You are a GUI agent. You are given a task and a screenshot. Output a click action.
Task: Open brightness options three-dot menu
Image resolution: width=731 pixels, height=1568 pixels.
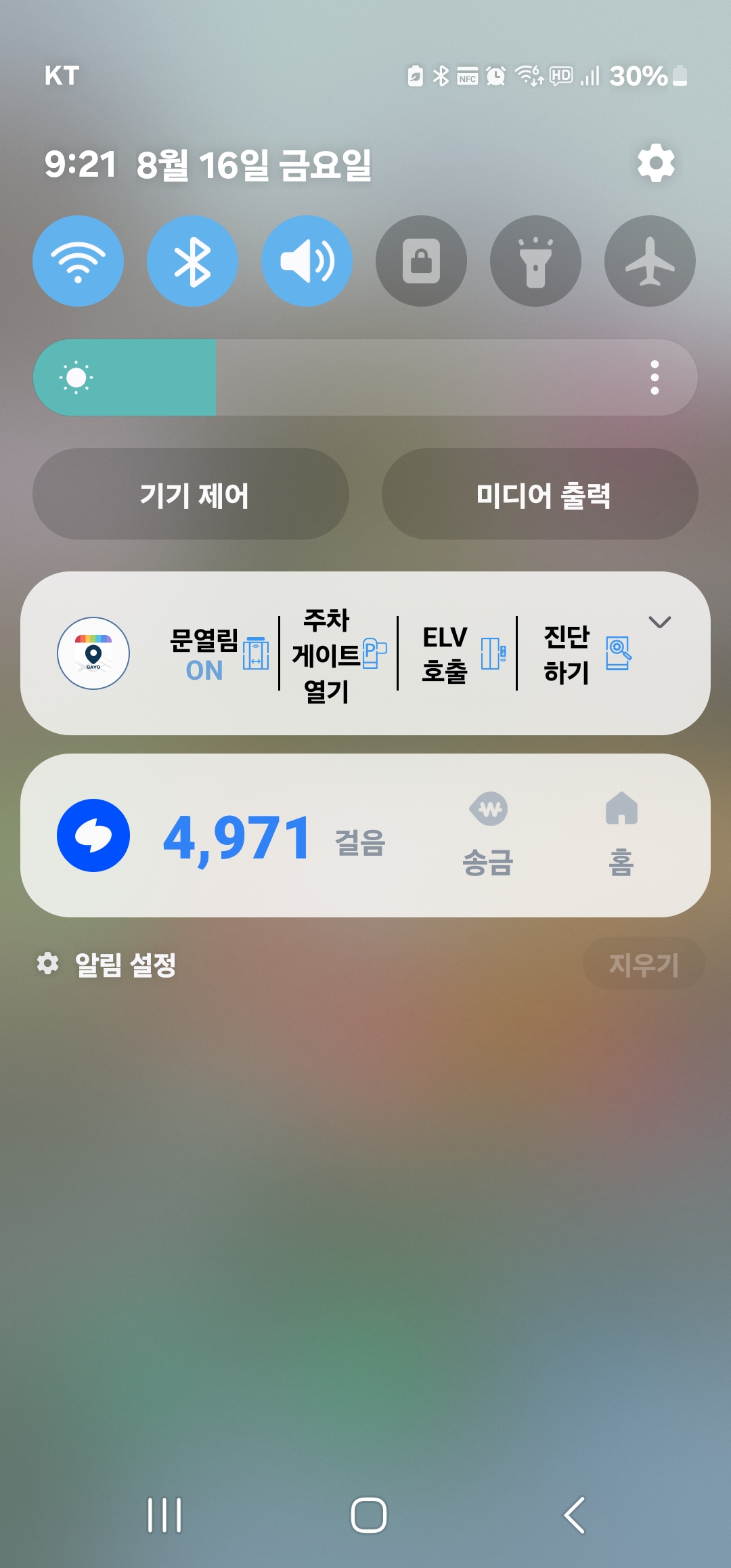click(x=655, y=377)
